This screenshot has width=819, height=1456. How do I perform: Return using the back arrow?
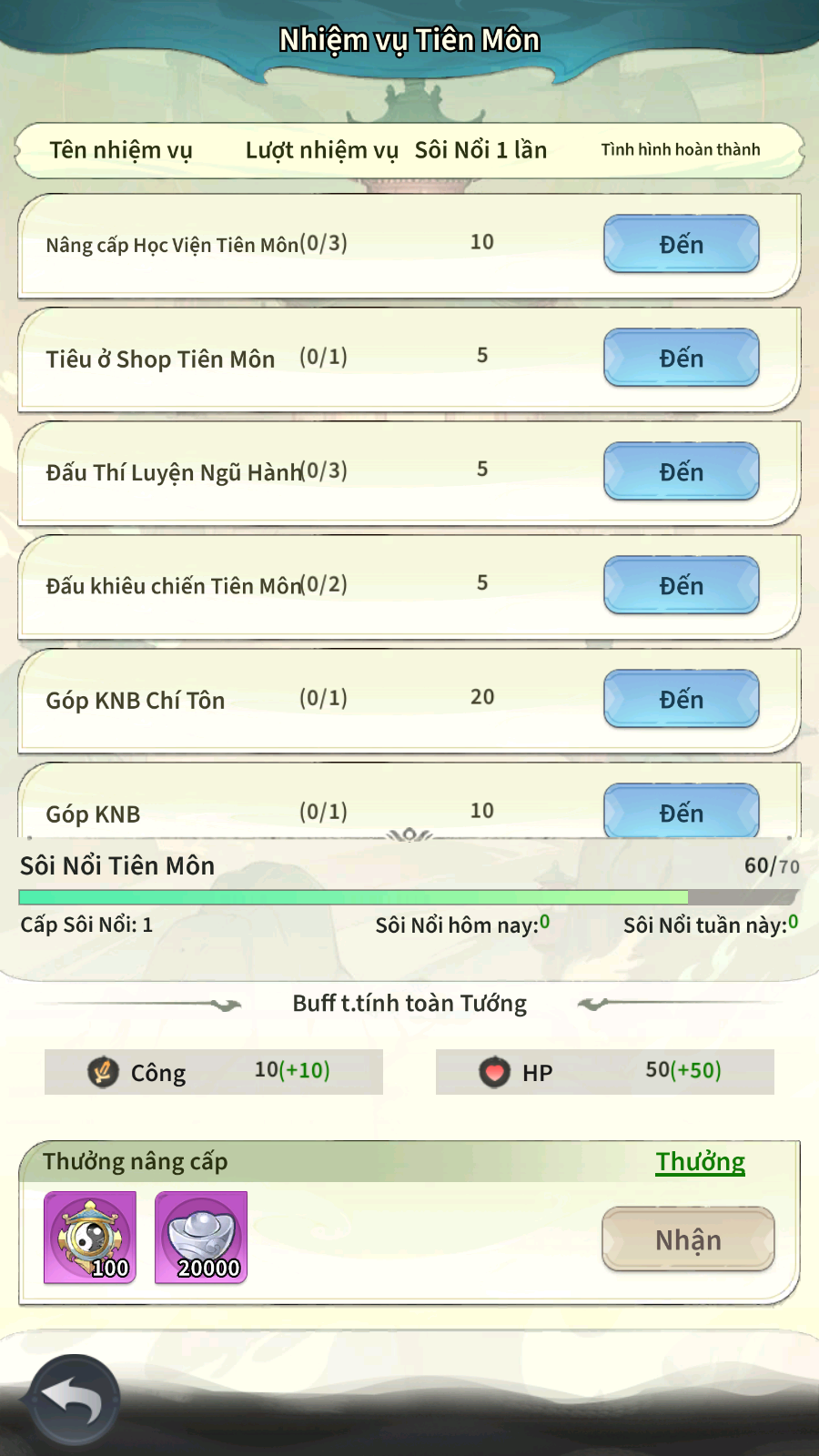tap(74, 1400)
